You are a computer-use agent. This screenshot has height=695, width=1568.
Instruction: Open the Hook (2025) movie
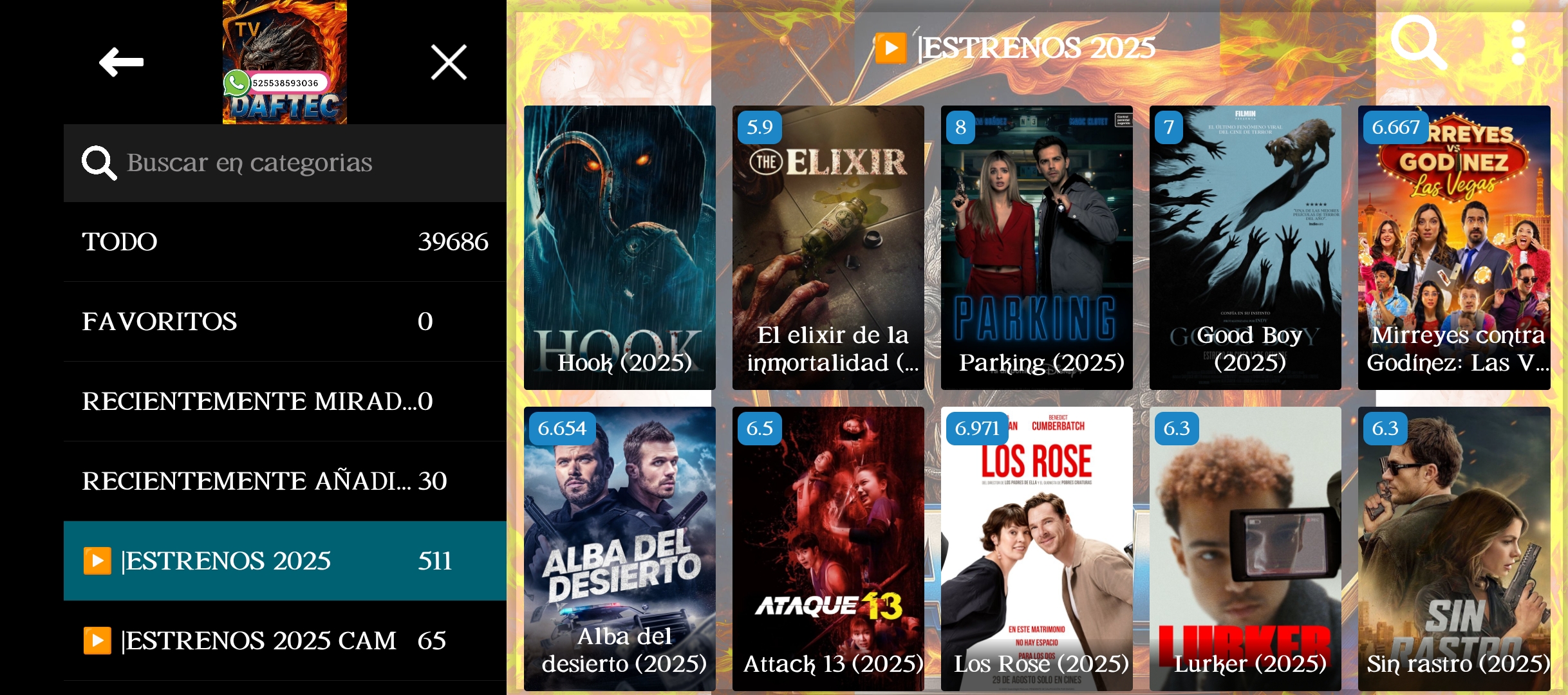click(619, 248)
